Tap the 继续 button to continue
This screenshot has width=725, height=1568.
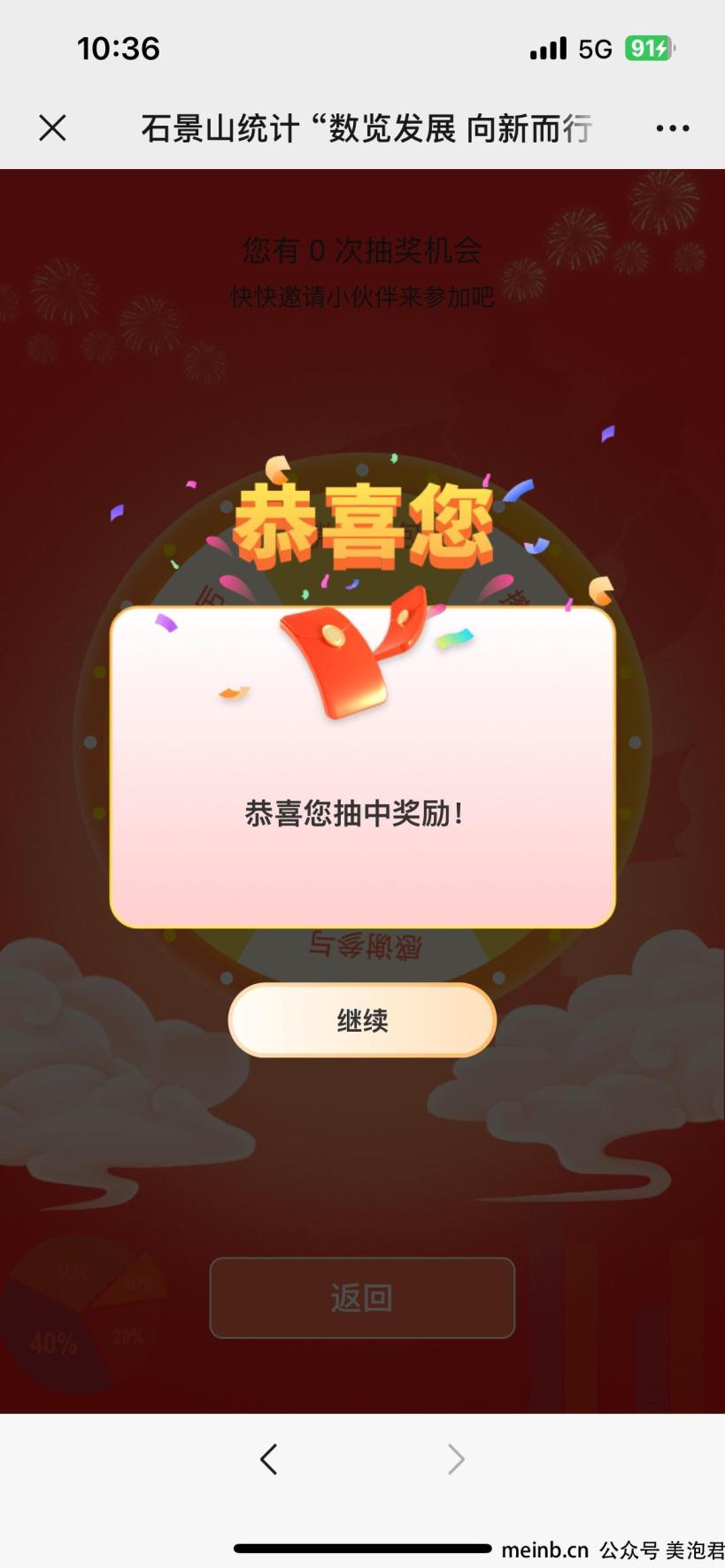pyautogui.click(x=362, y=1020)
